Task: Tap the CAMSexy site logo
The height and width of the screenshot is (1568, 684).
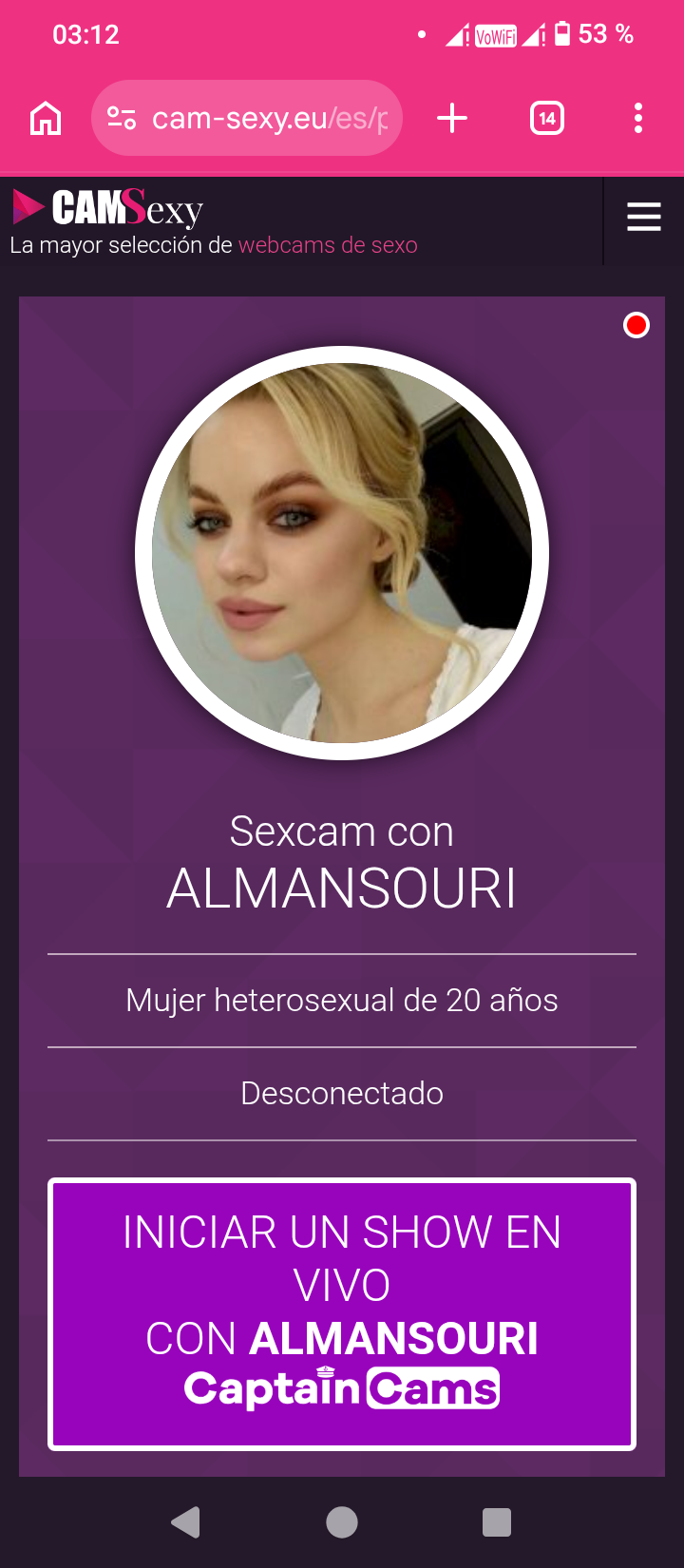Action: [x=109, y=208]
